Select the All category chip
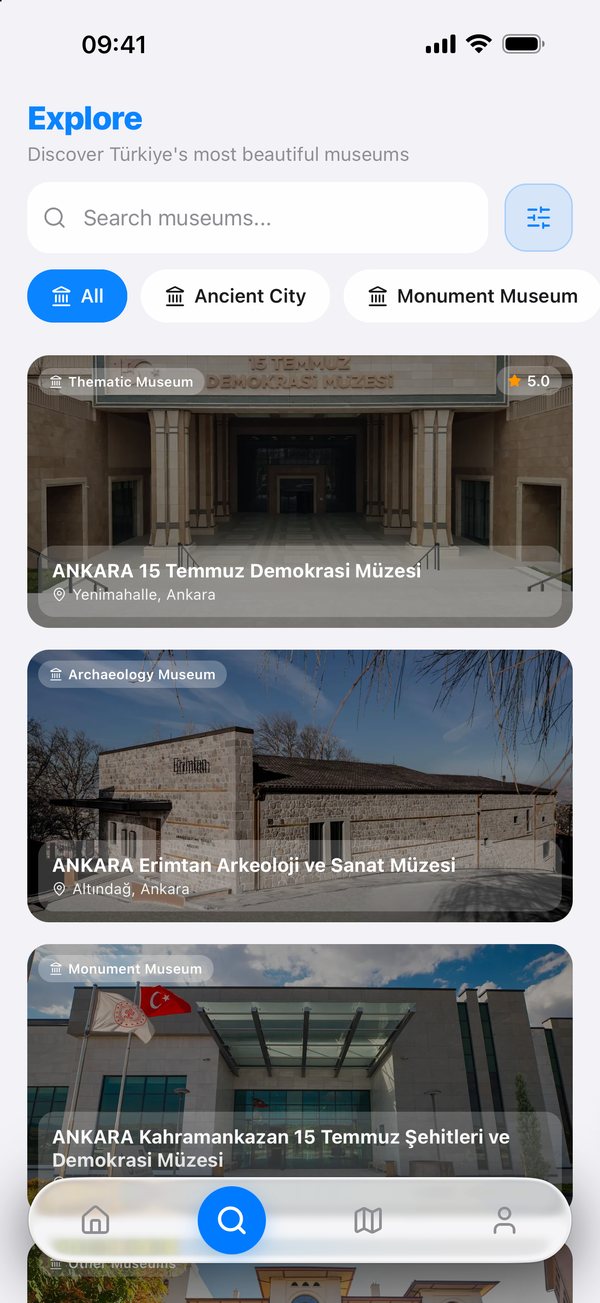 pos(77,296)
